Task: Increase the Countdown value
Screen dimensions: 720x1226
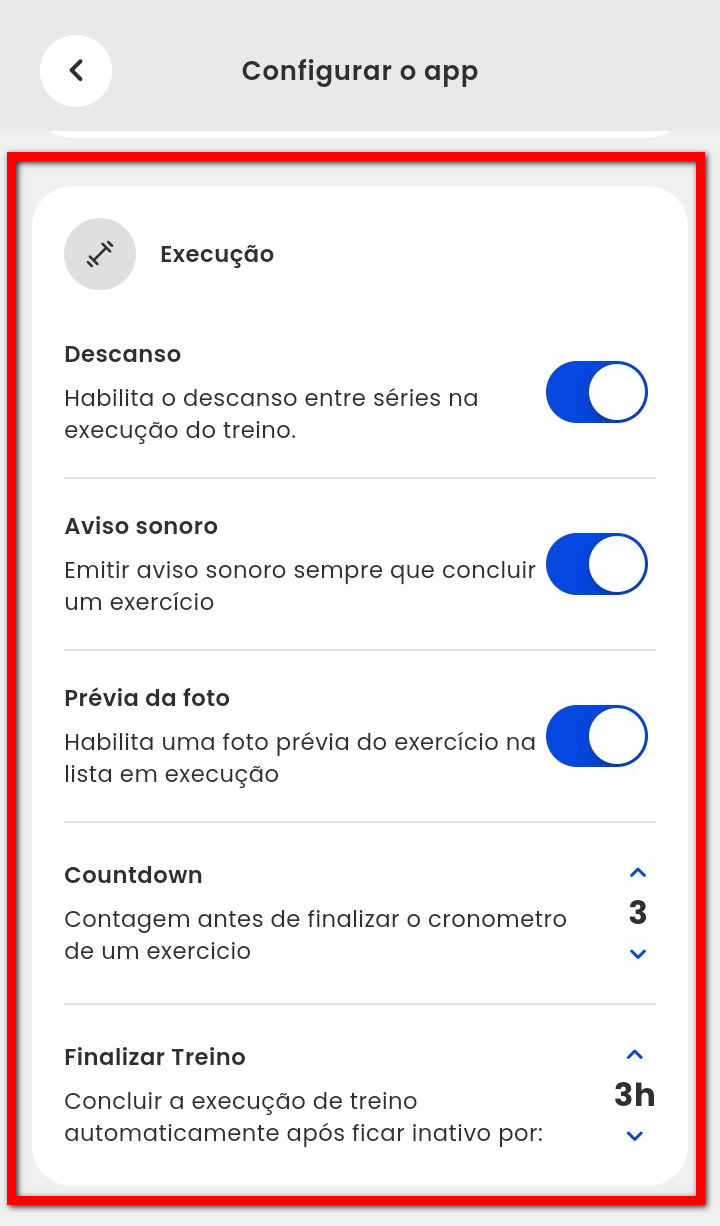Action: point(638,873)
